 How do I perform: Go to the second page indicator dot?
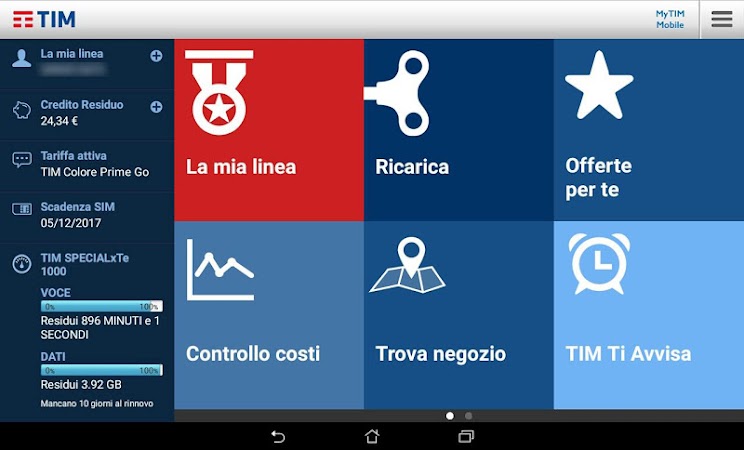(x=468, y=416)
